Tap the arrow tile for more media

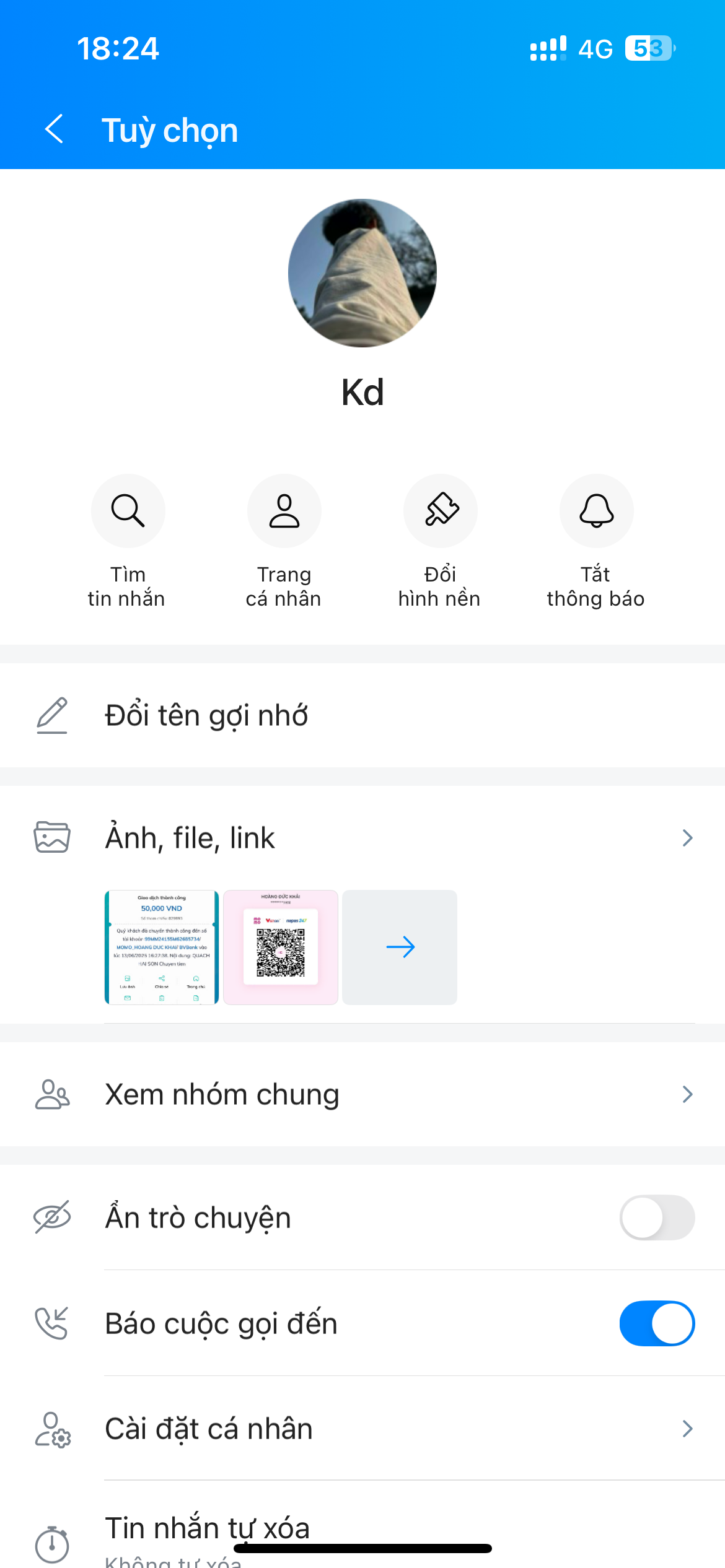click(x=400, y=947)
